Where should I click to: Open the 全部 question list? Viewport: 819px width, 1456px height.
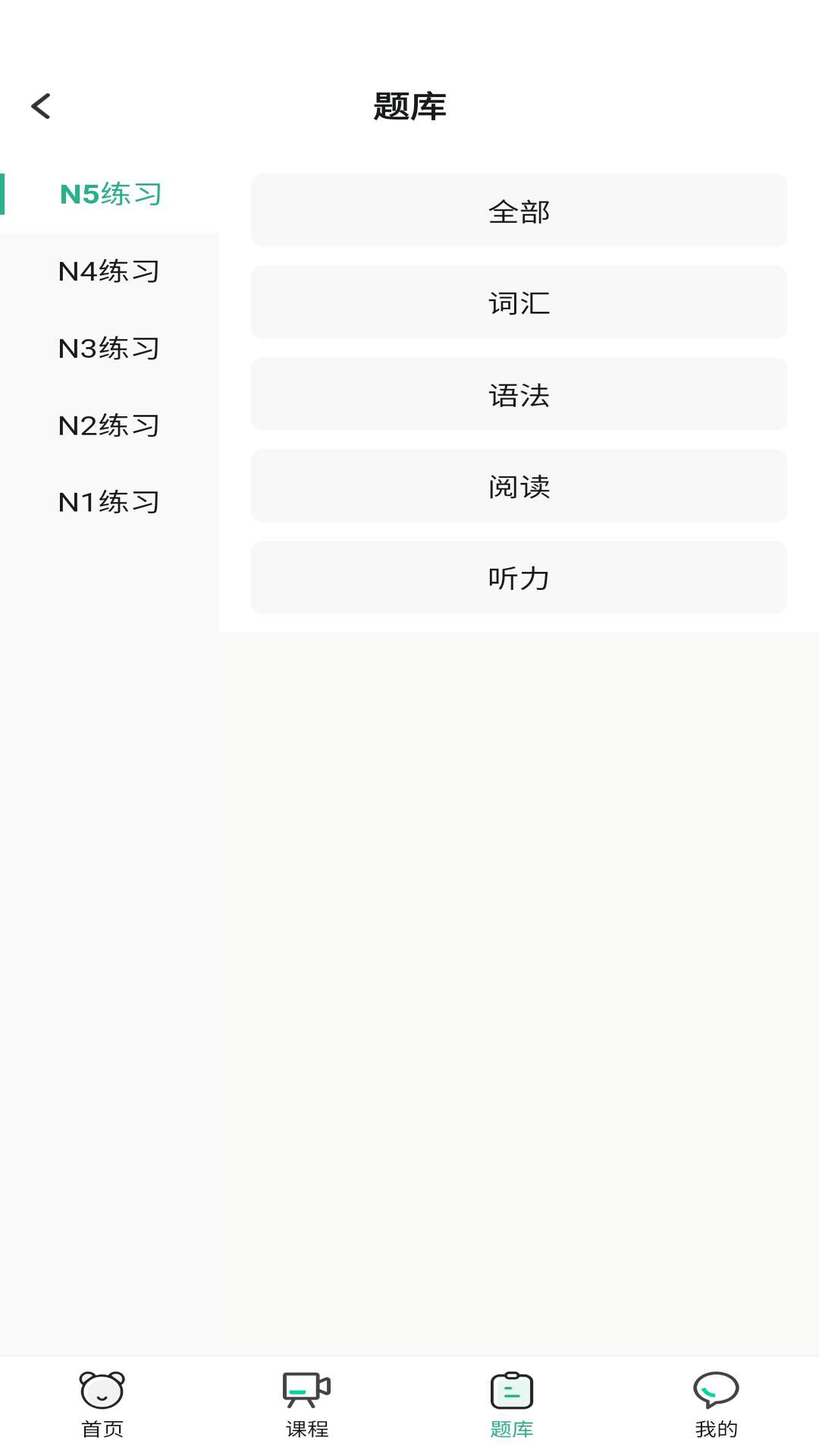click(519, 211)
